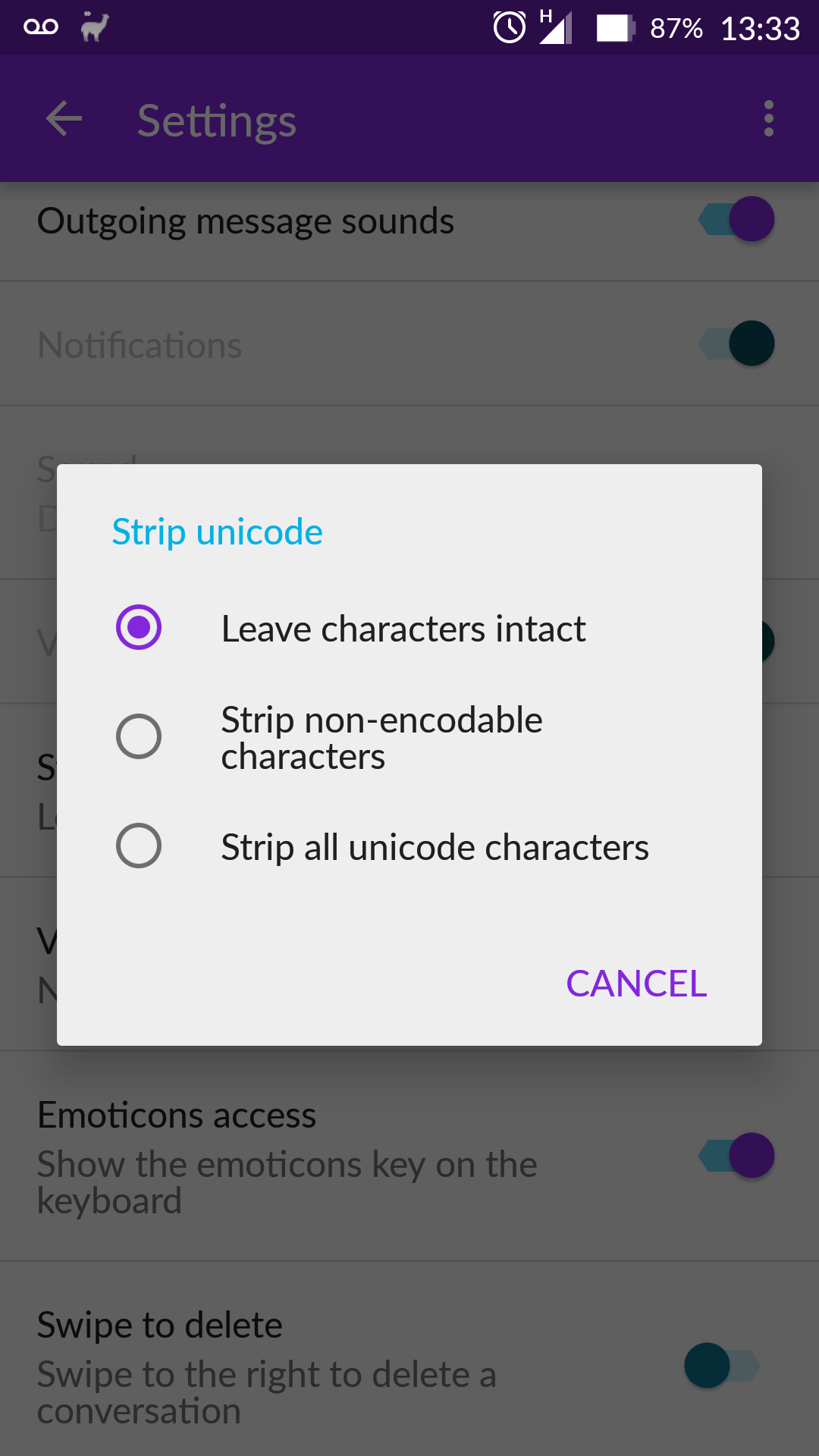Select Strip all unicode characters
The image size is (819, 1456).
139,846
